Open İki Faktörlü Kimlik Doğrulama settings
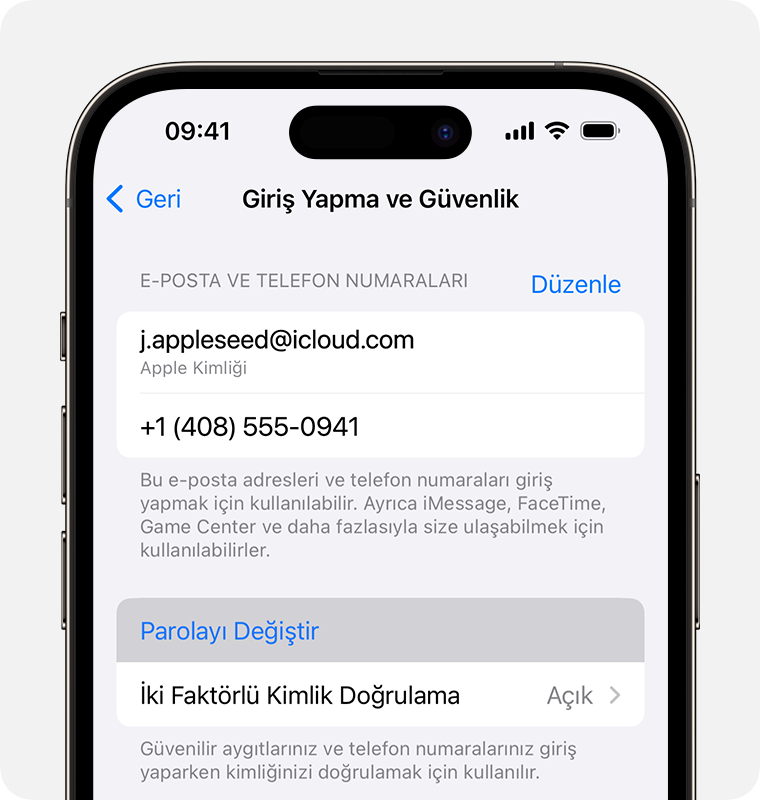The image size is (760, 800). [x=380, y=695]
